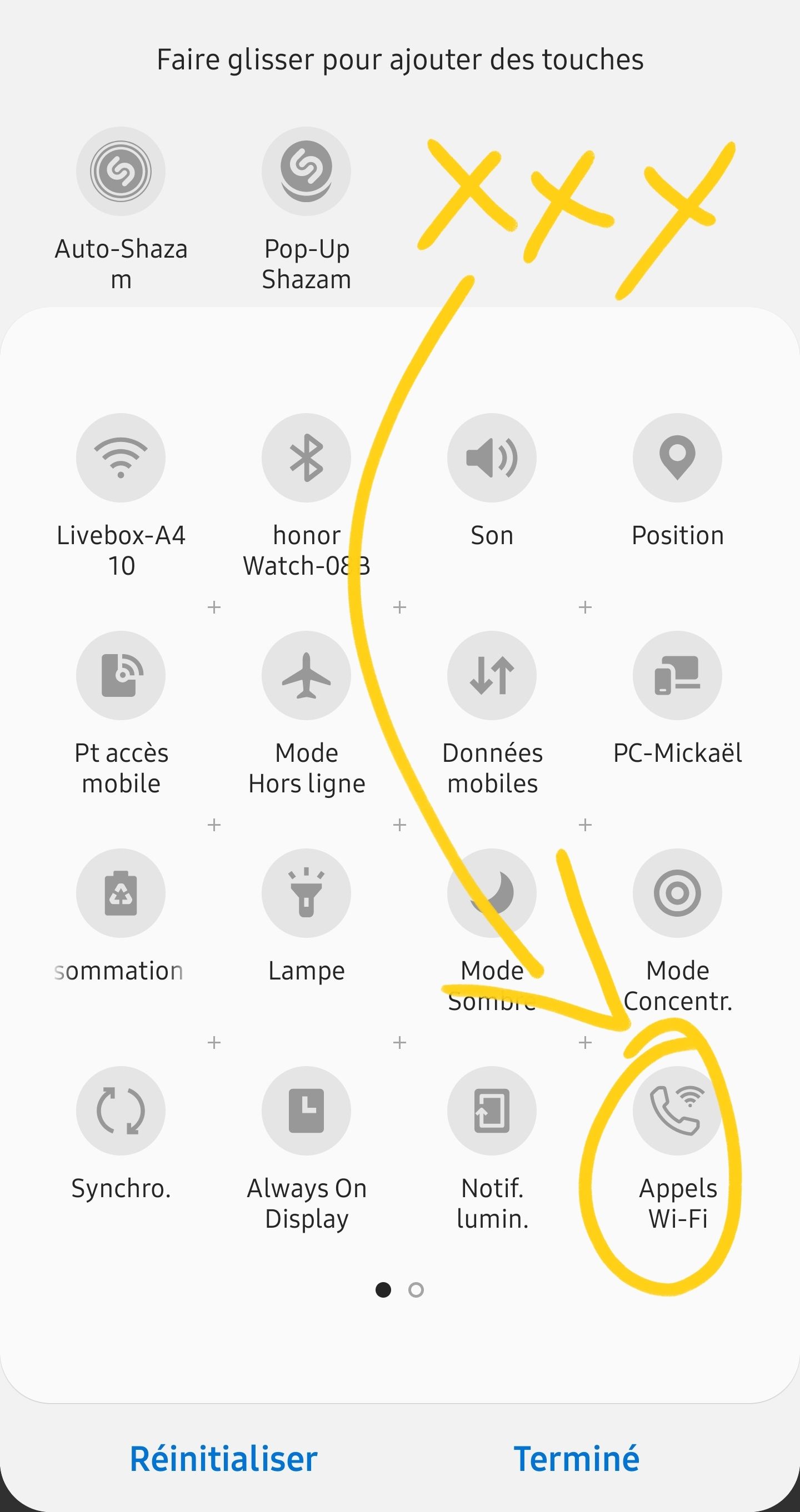800x1512 pixels.
Task: Select the PC-Mickaël tile
Action: (677, 676)
